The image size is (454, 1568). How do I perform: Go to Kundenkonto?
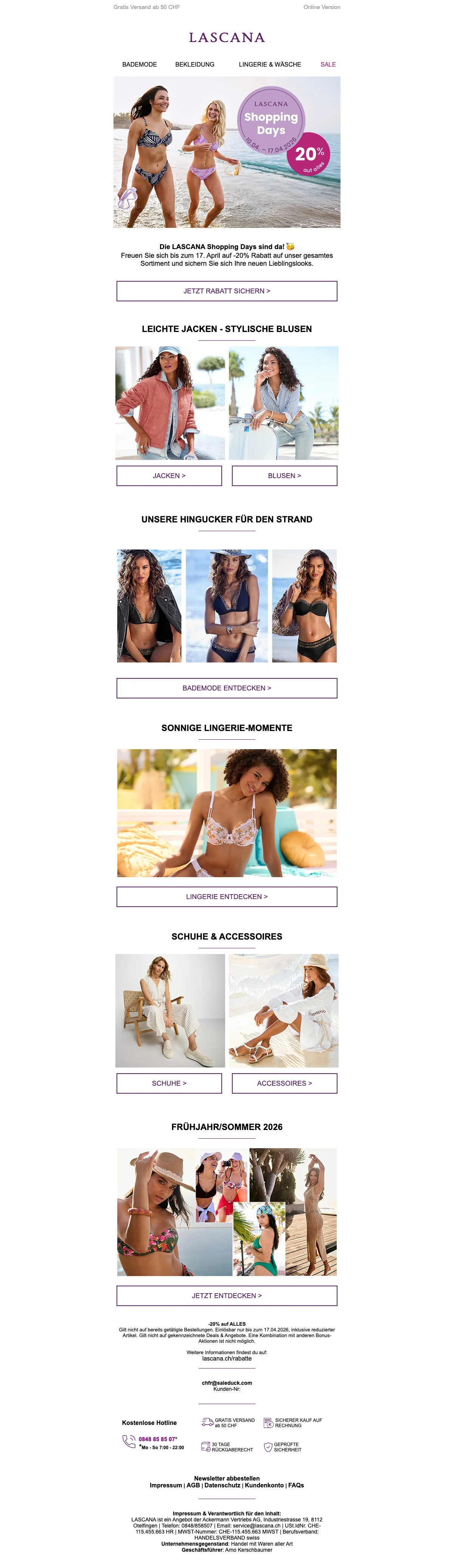[264, 1485]
